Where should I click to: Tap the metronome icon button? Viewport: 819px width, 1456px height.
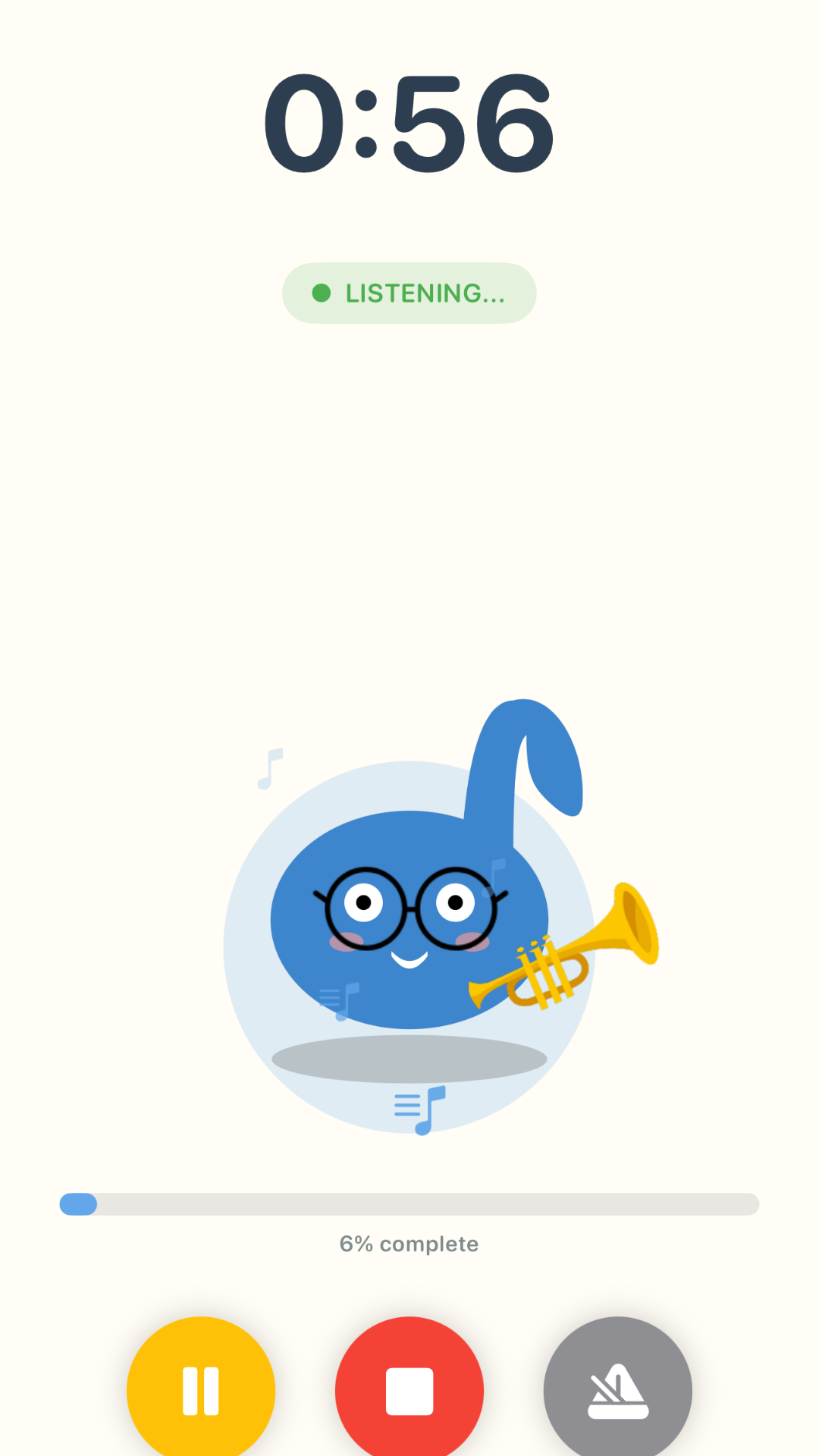[x=617, y=1388]
